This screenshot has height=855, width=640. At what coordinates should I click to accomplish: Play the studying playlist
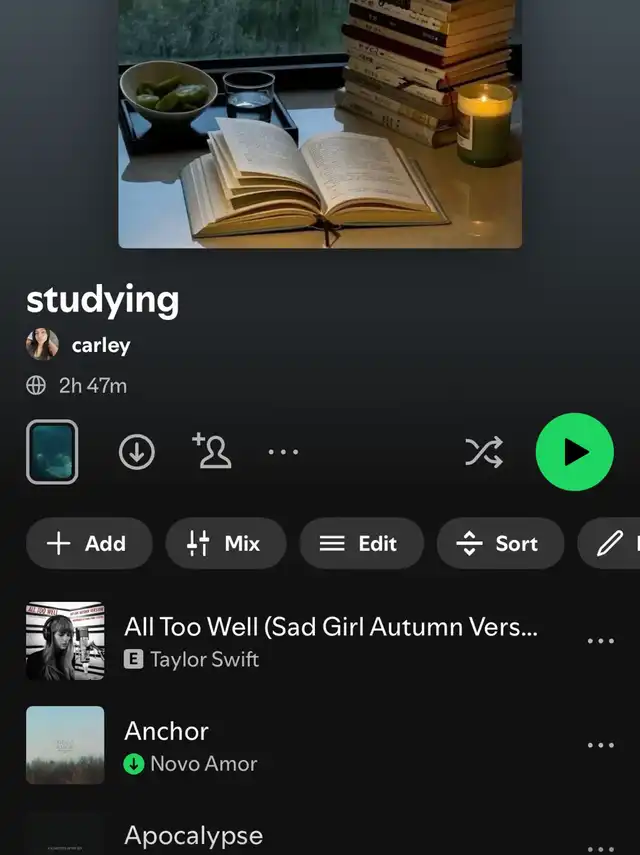pos(574,452)
